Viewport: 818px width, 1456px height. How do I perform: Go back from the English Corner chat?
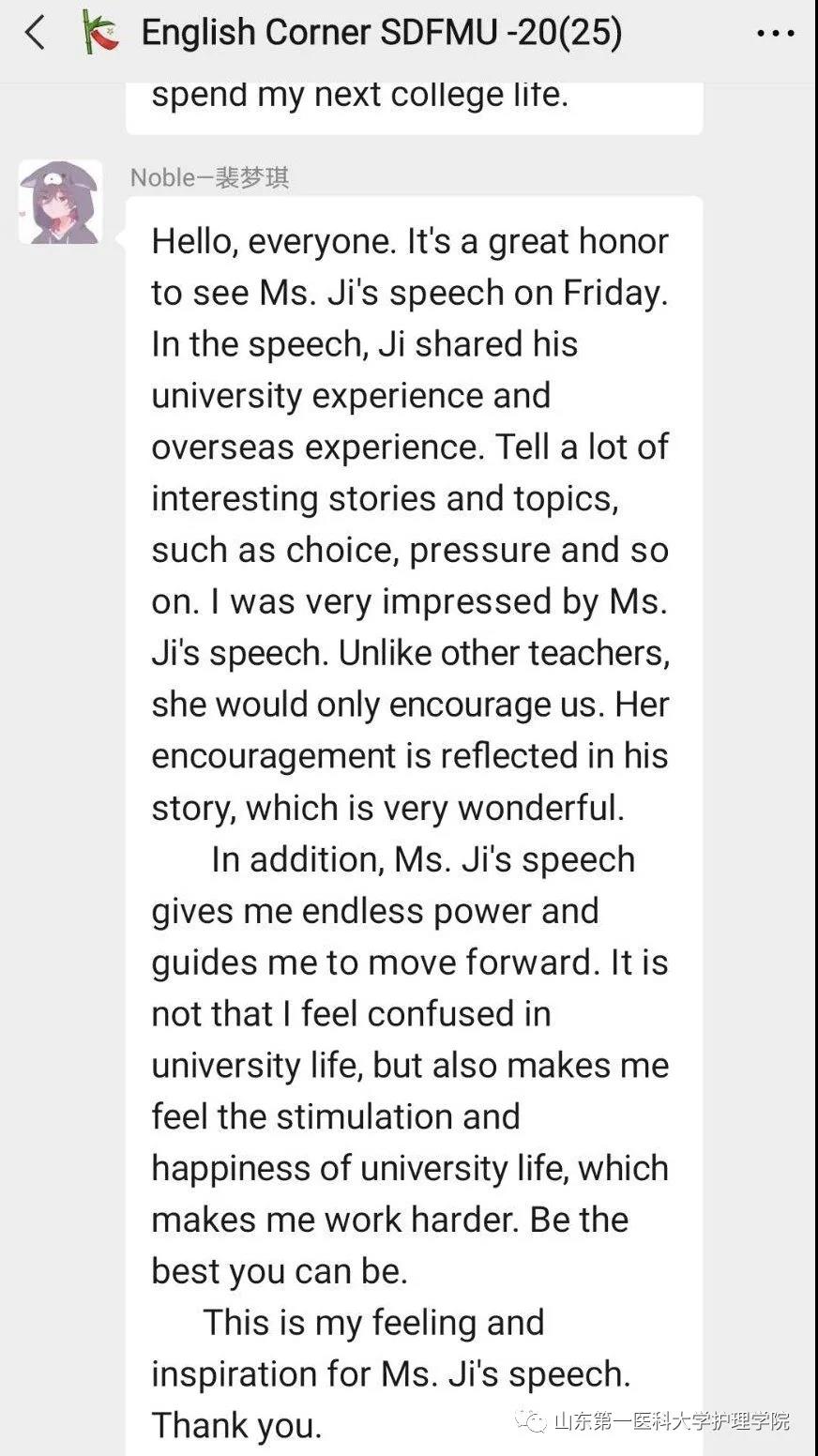[x=36, y=34]
